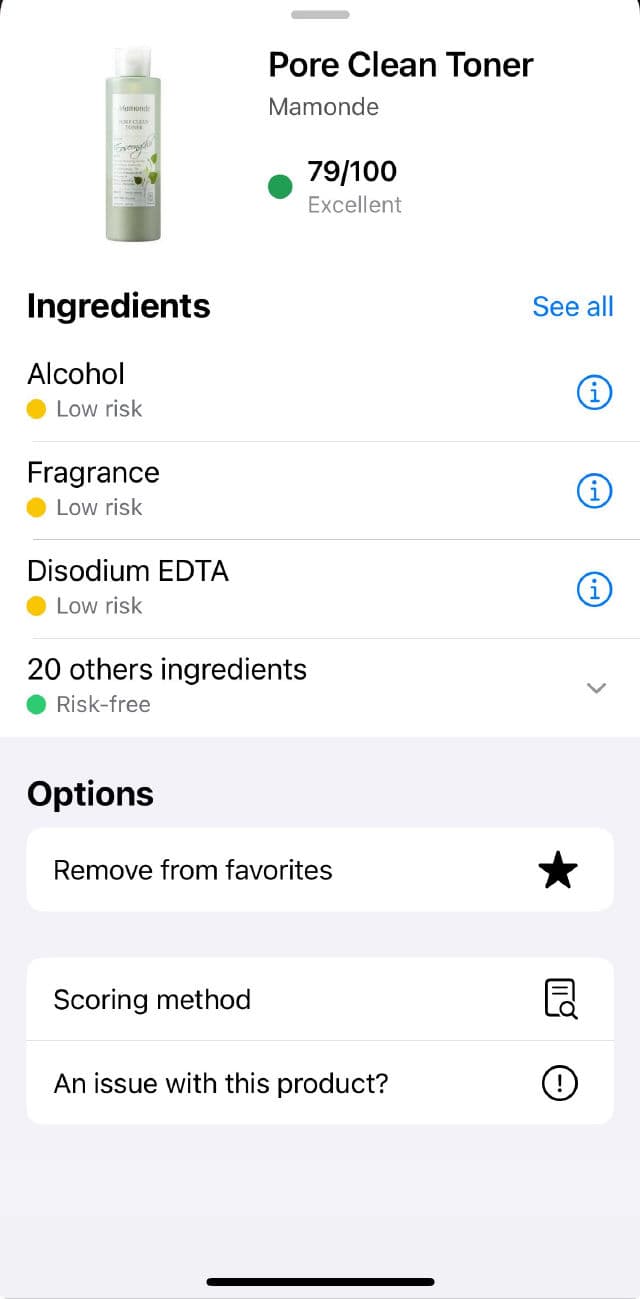Viewport: 640px width, 1299px height.
Task: Report an issue with this product
Action: pos(320,1083)
